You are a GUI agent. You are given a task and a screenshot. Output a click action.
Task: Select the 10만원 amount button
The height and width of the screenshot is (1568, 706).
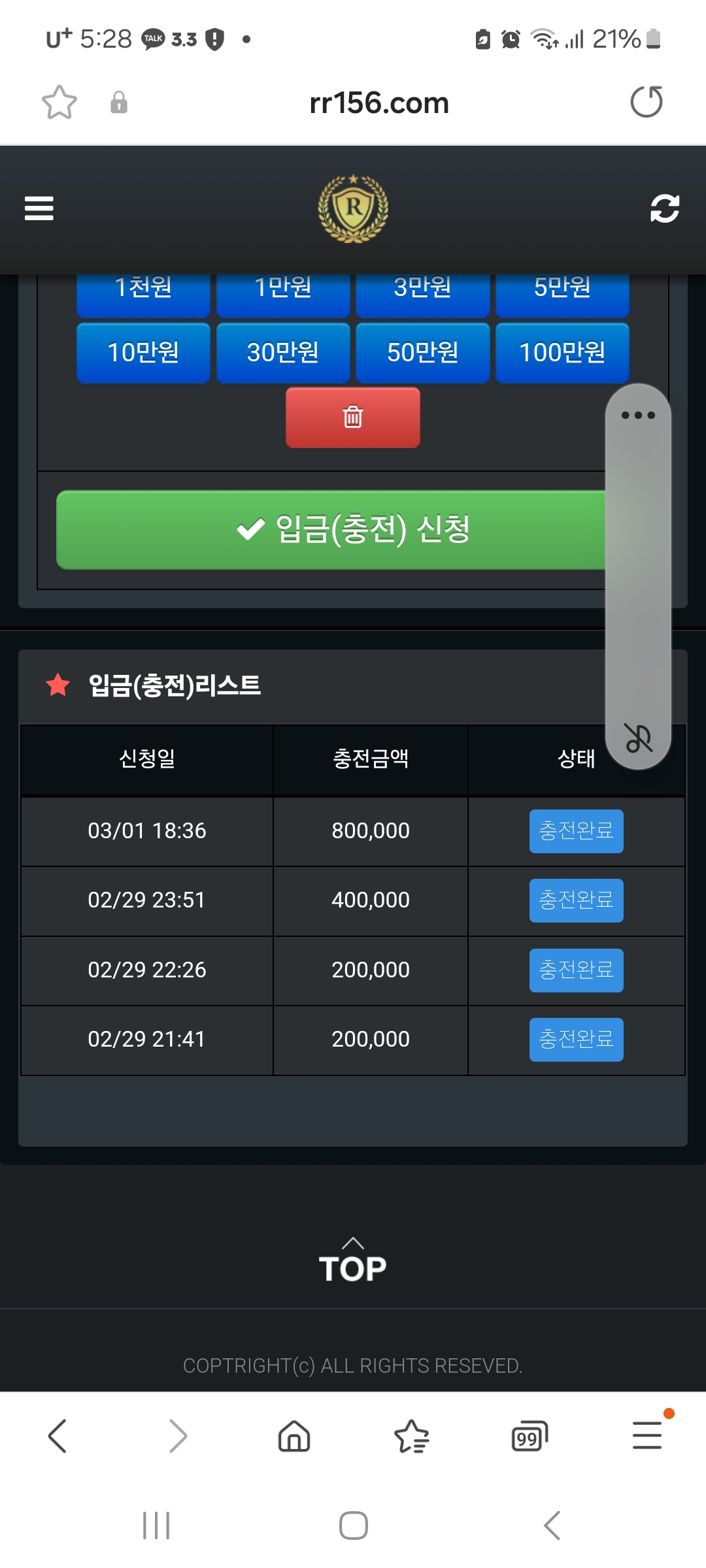coord(143,353)
